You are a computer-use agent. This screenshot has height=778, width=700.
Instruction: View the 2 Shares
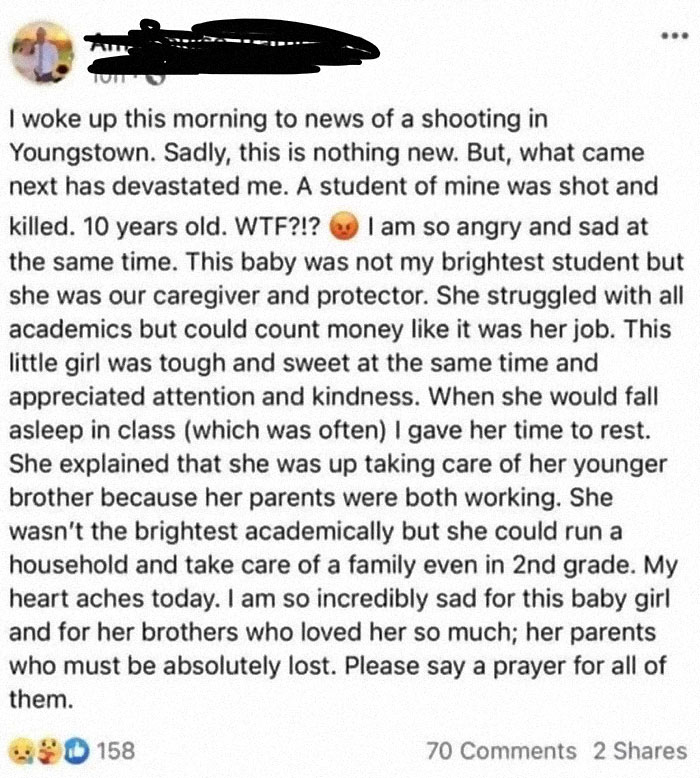point(640,751)
